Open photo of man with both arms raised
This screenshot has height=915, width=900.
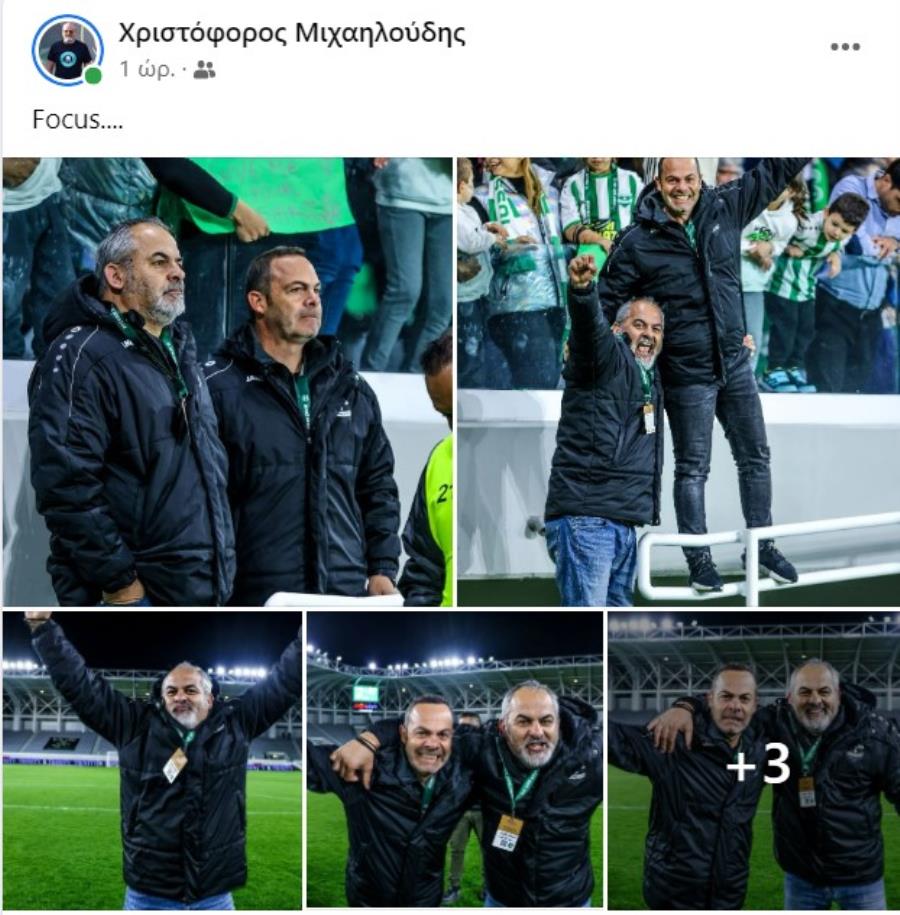pos(152,760)
